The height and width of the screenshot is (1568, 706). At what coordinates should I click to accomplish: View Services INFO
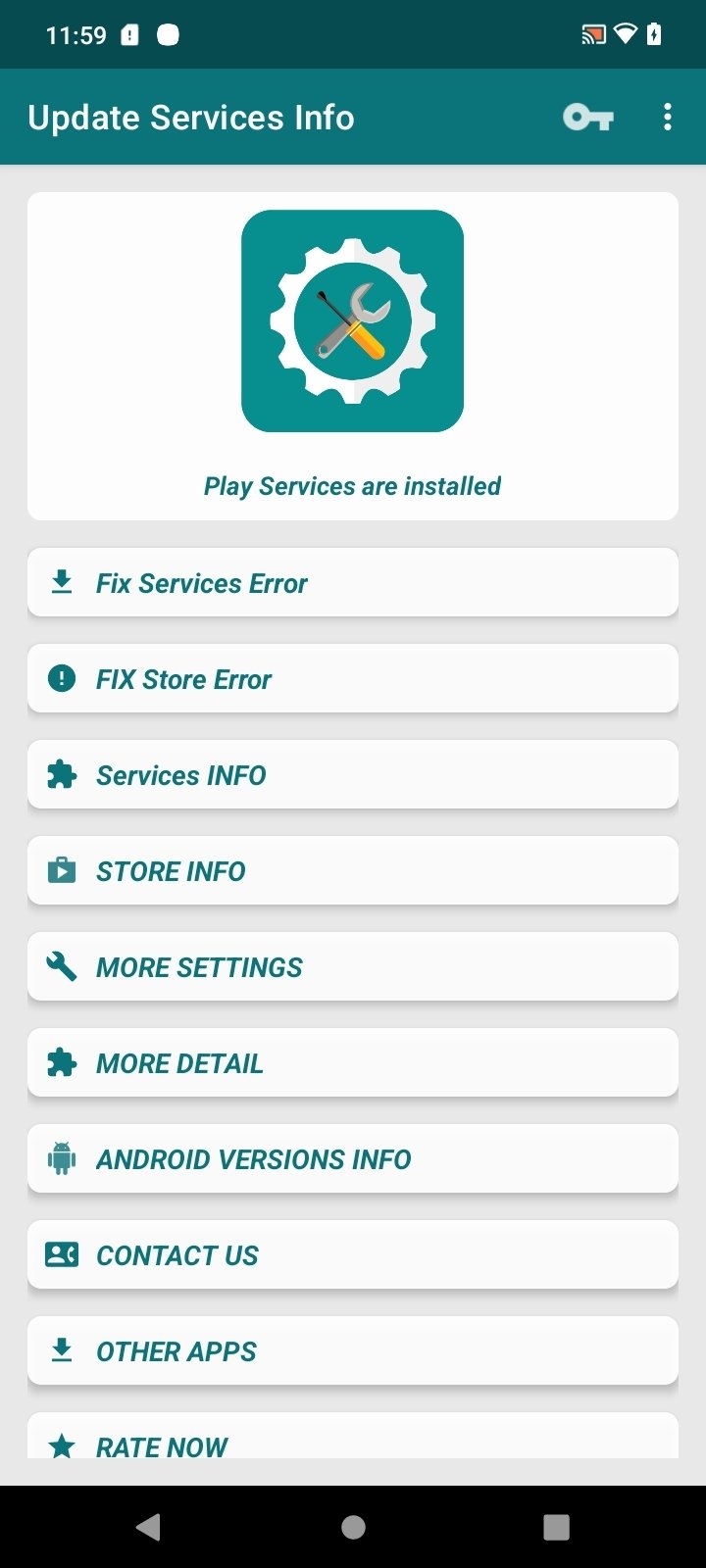pos(353,775)
